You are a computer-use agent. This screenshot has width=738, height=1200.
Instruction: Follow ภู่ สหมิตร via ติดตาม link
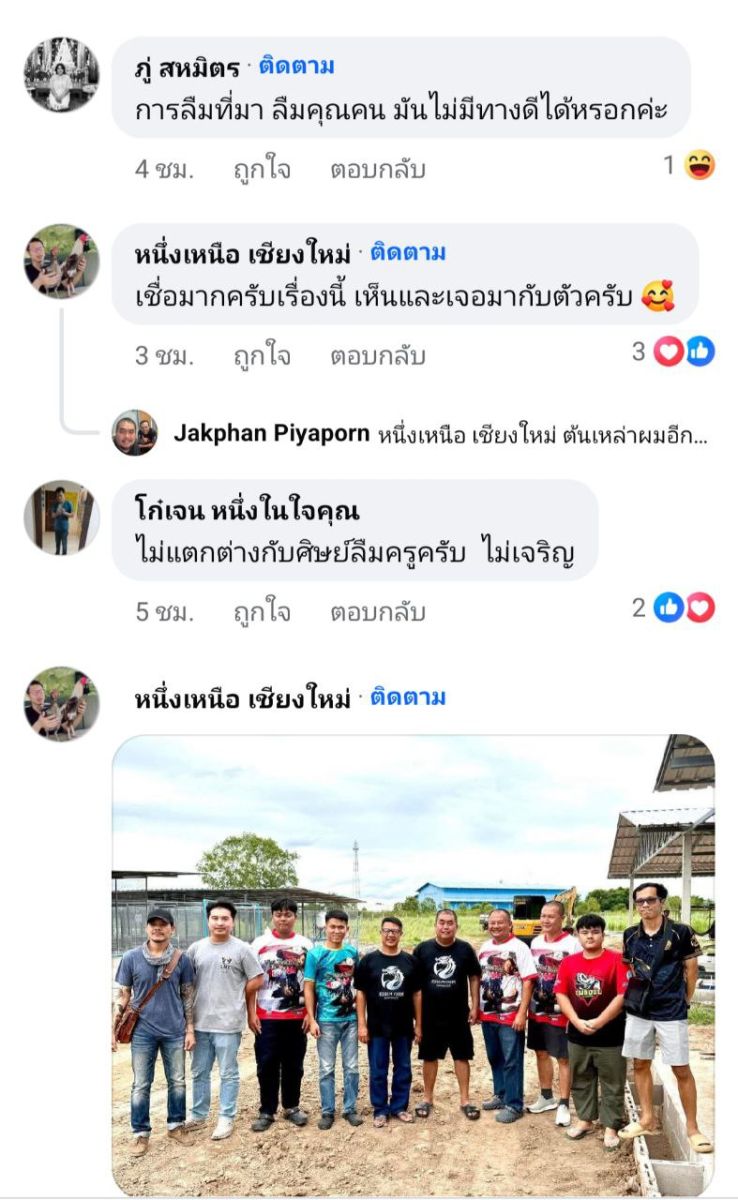[x=296, y=67]
